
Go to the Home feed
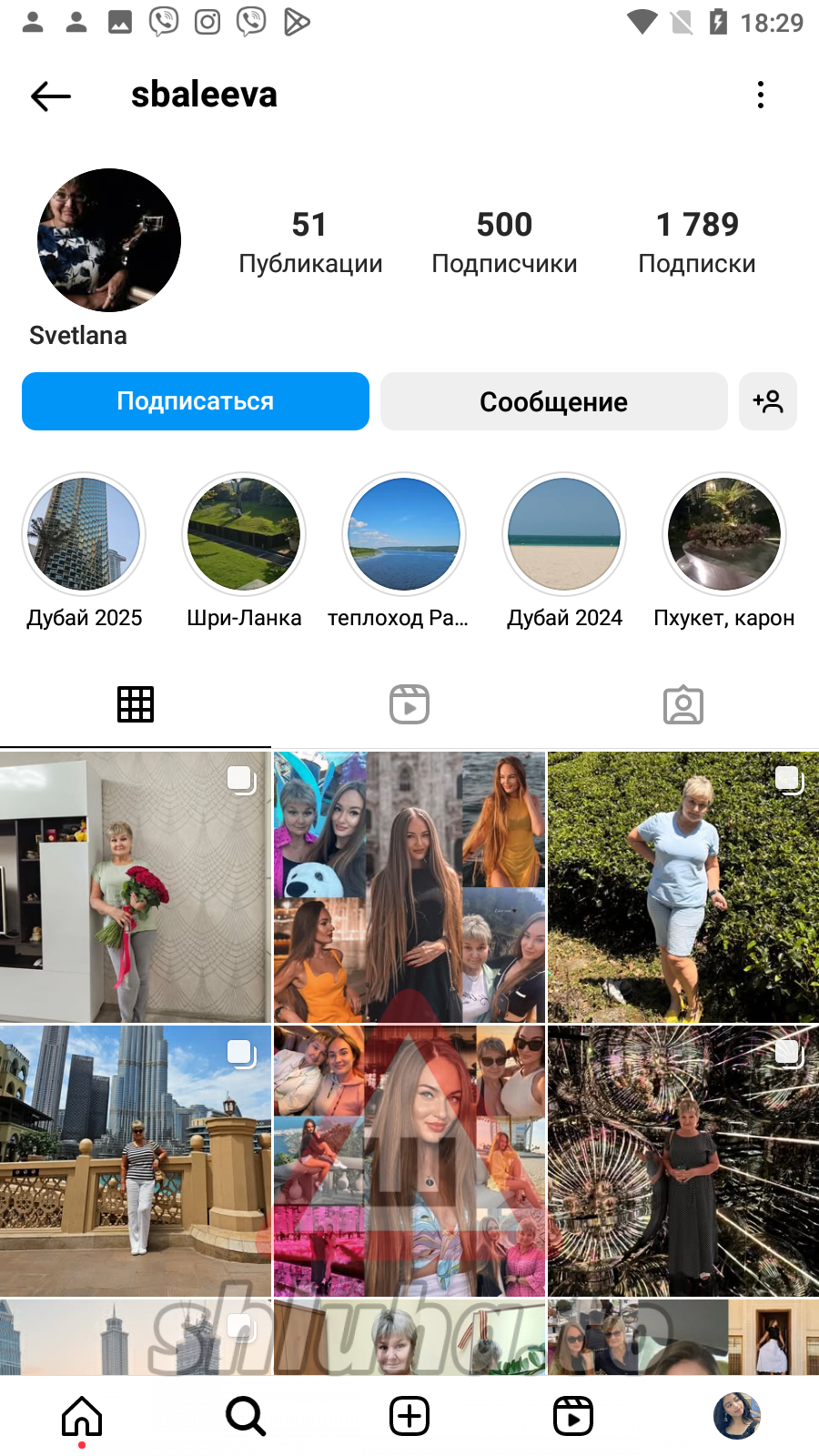(82, 1416)
